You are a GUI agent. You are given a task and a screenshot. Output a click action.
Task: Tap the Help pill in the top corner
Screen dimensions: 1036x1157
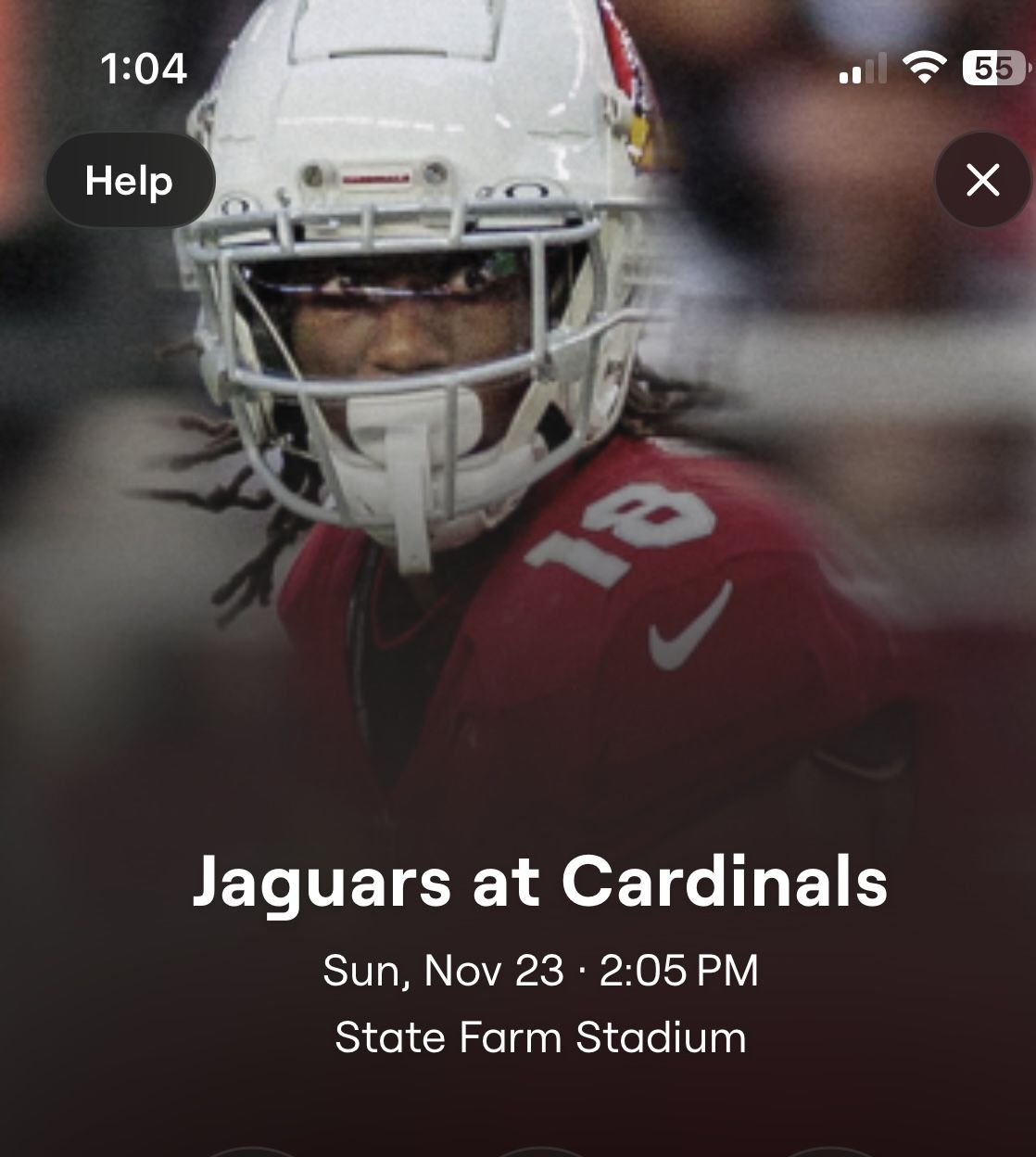point(130,181)
